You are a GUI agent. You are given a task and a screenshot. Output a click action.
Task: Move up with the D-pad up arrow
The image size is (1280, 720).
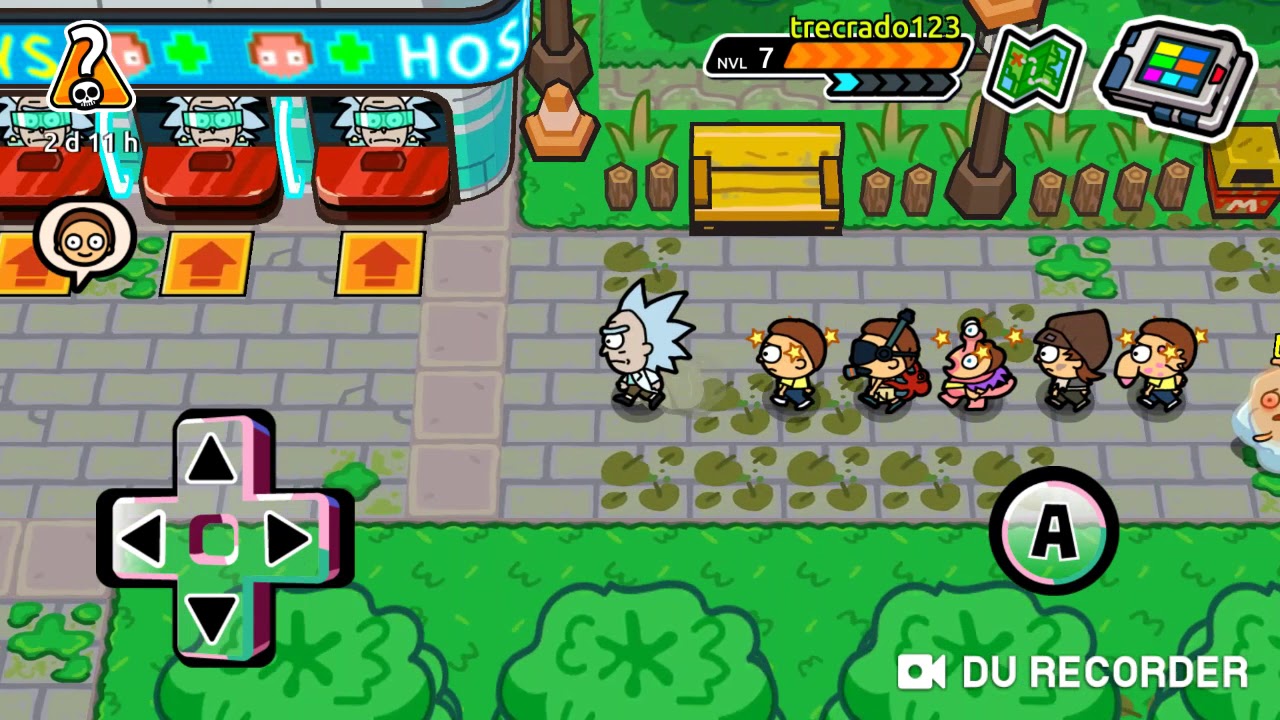(x=211, y=460)
